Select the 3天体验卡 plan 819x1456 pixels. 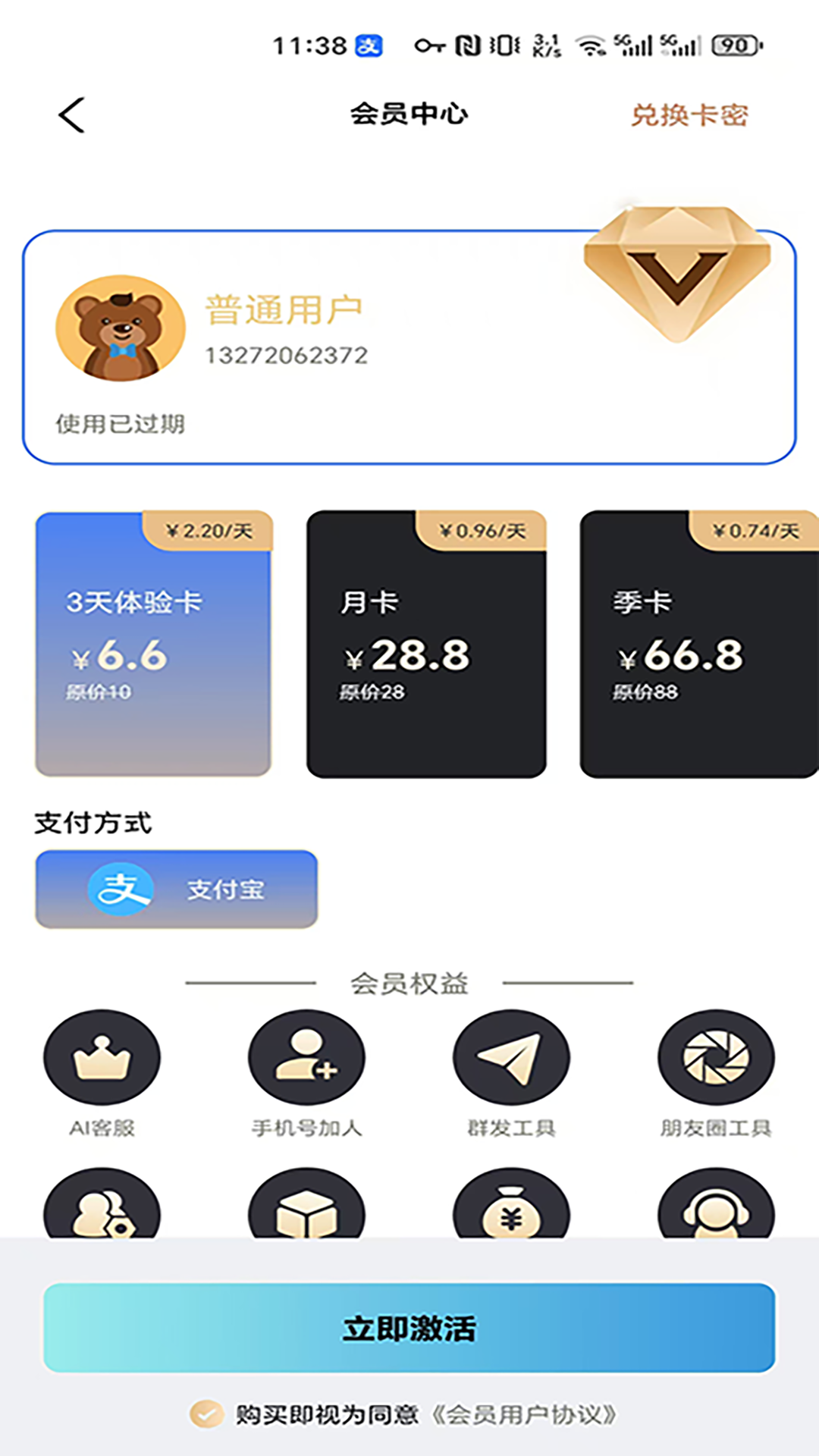(153, 645)
